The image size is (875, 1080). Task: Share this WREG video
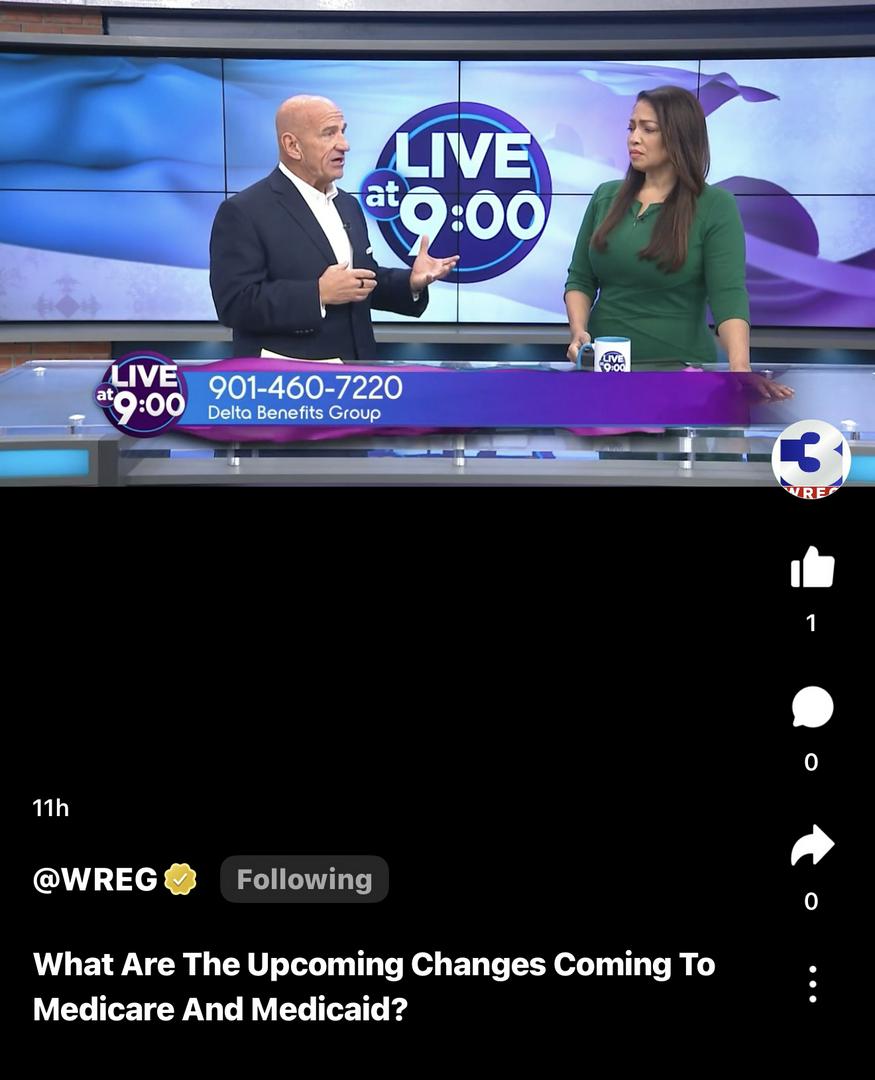pyautogui.click(x=812, y=846)
